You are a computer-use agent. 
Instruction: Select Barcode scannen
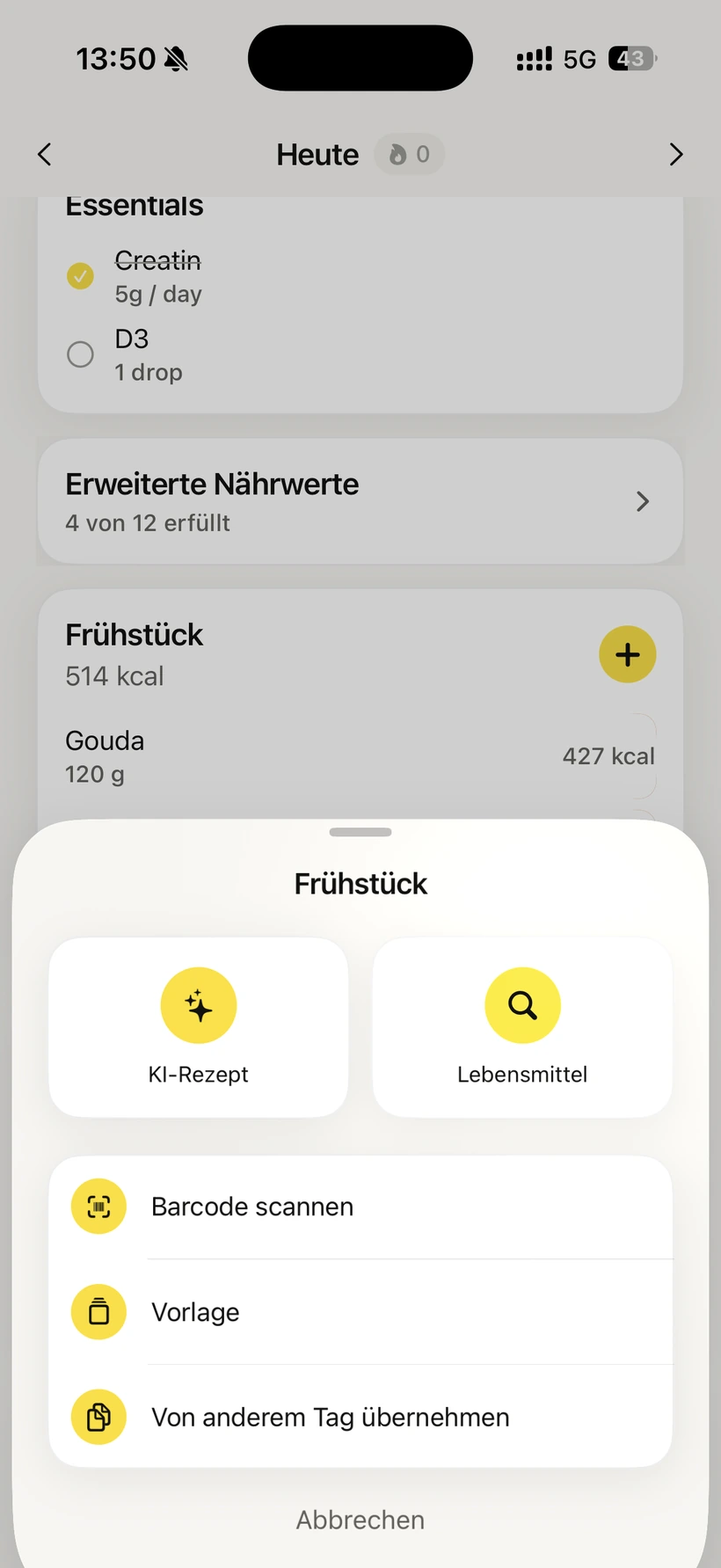click(360, 1207)
